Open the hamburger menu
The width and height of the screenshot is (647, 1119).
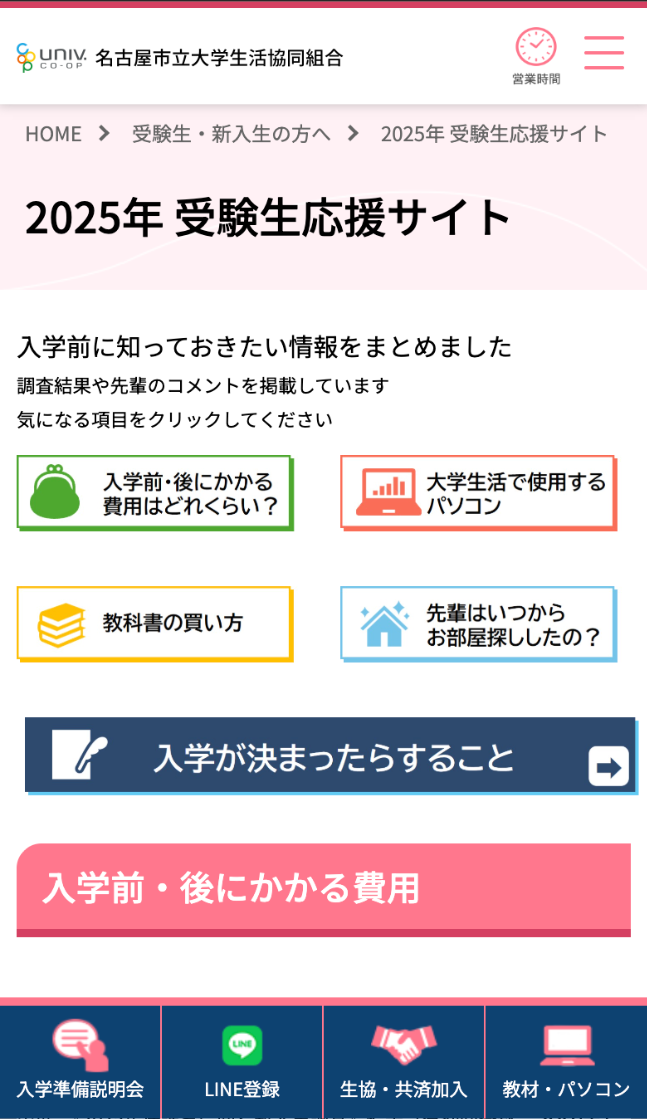(x=604, y=53)
